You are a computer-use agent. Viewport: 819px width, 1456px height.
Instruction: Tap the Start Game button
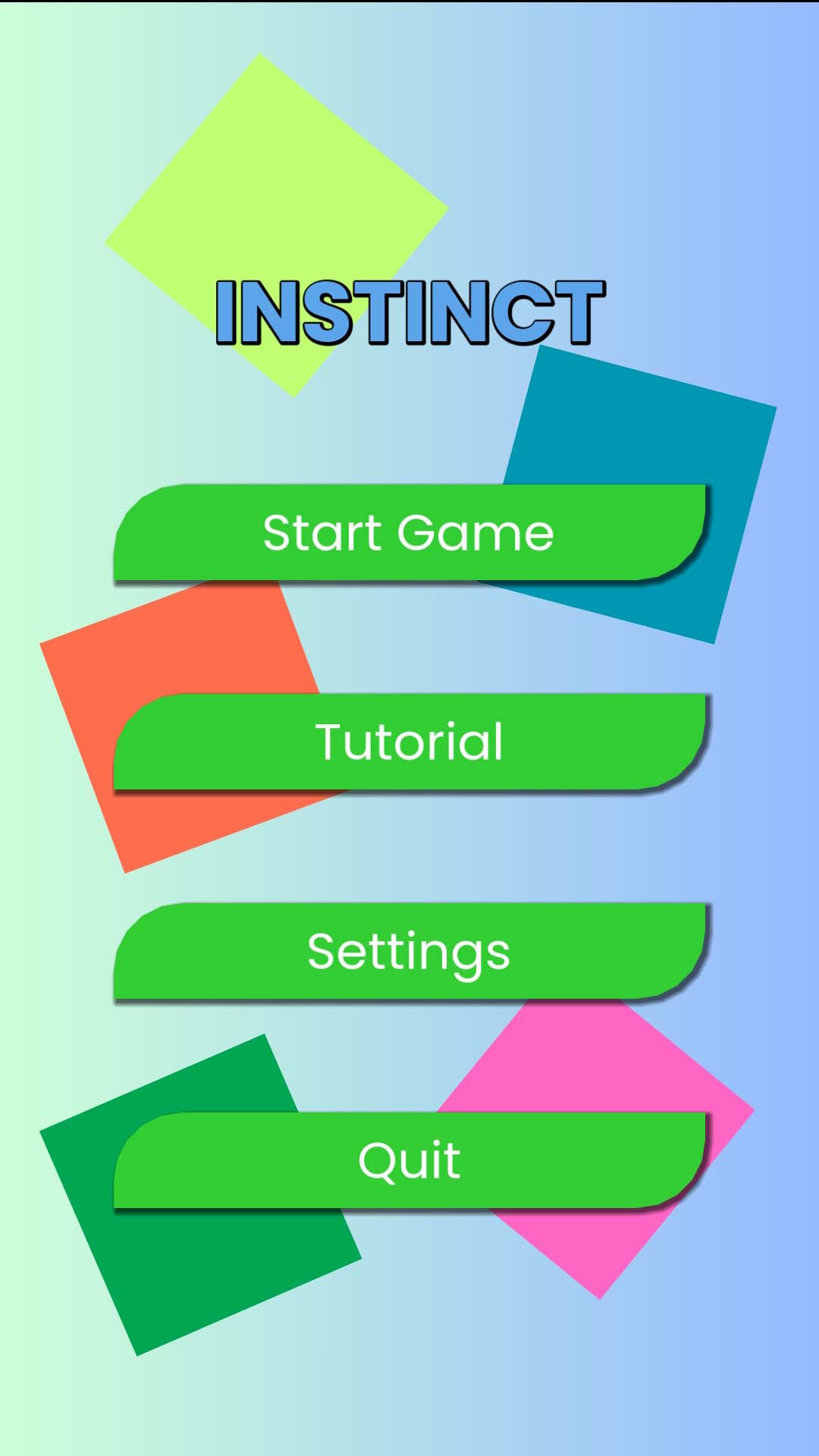pos(409,532)
